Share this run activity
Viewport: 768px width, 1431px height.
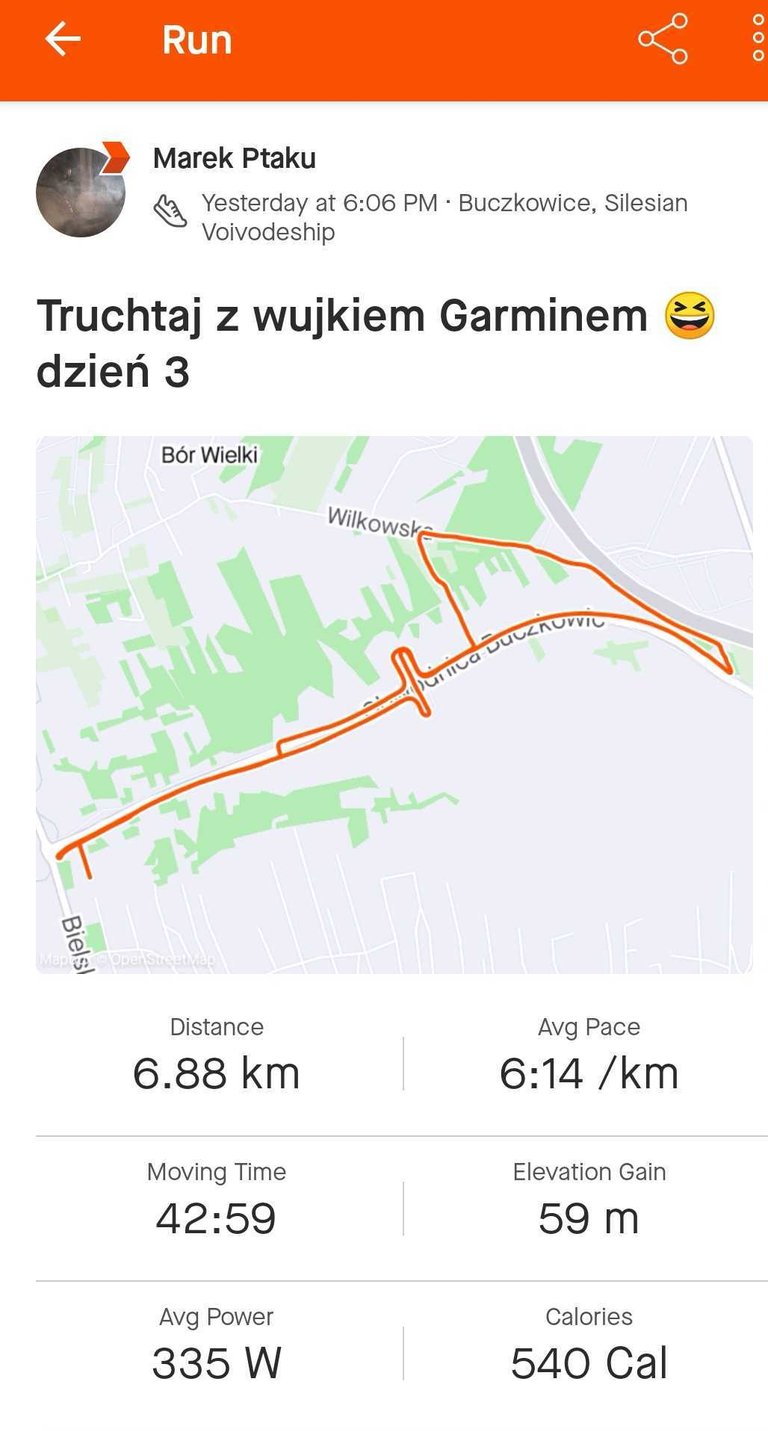pos(663,39)
